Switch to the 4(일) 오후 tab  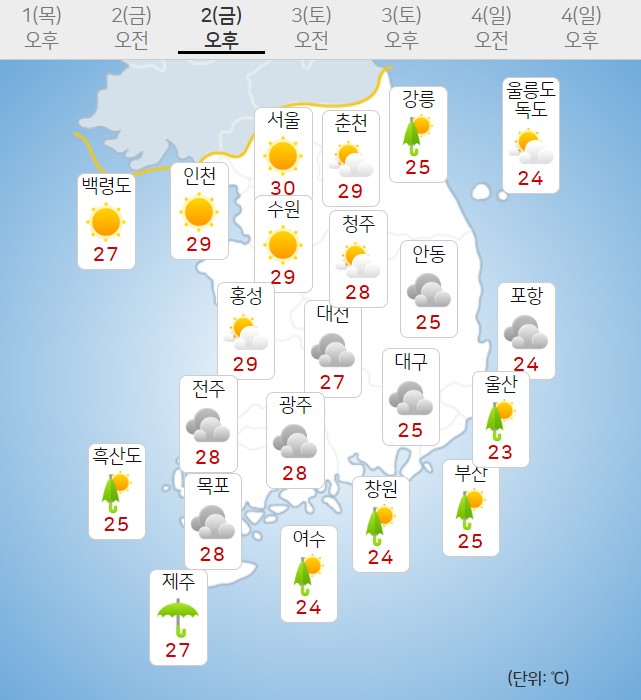[x=581, y=28]
